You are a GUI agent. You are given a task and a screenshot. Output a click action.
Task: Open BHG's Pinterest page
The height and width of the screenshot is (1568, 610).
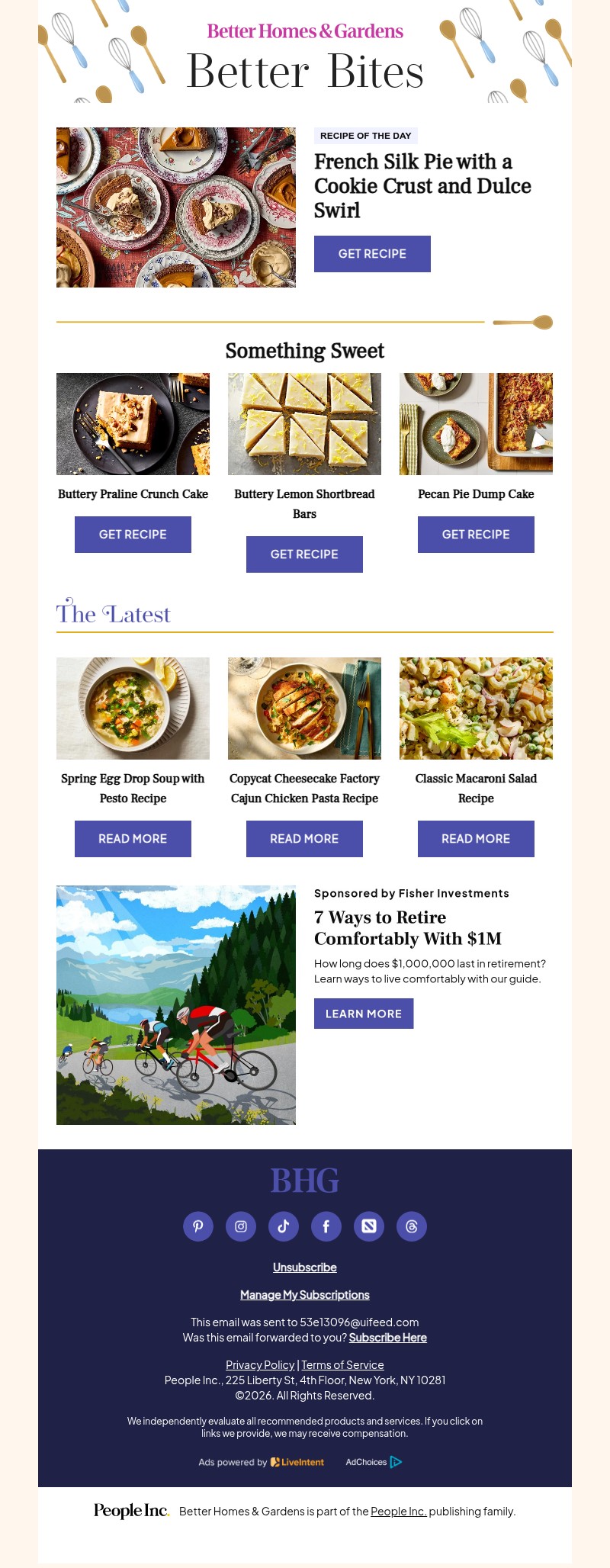click(198, 1226)
